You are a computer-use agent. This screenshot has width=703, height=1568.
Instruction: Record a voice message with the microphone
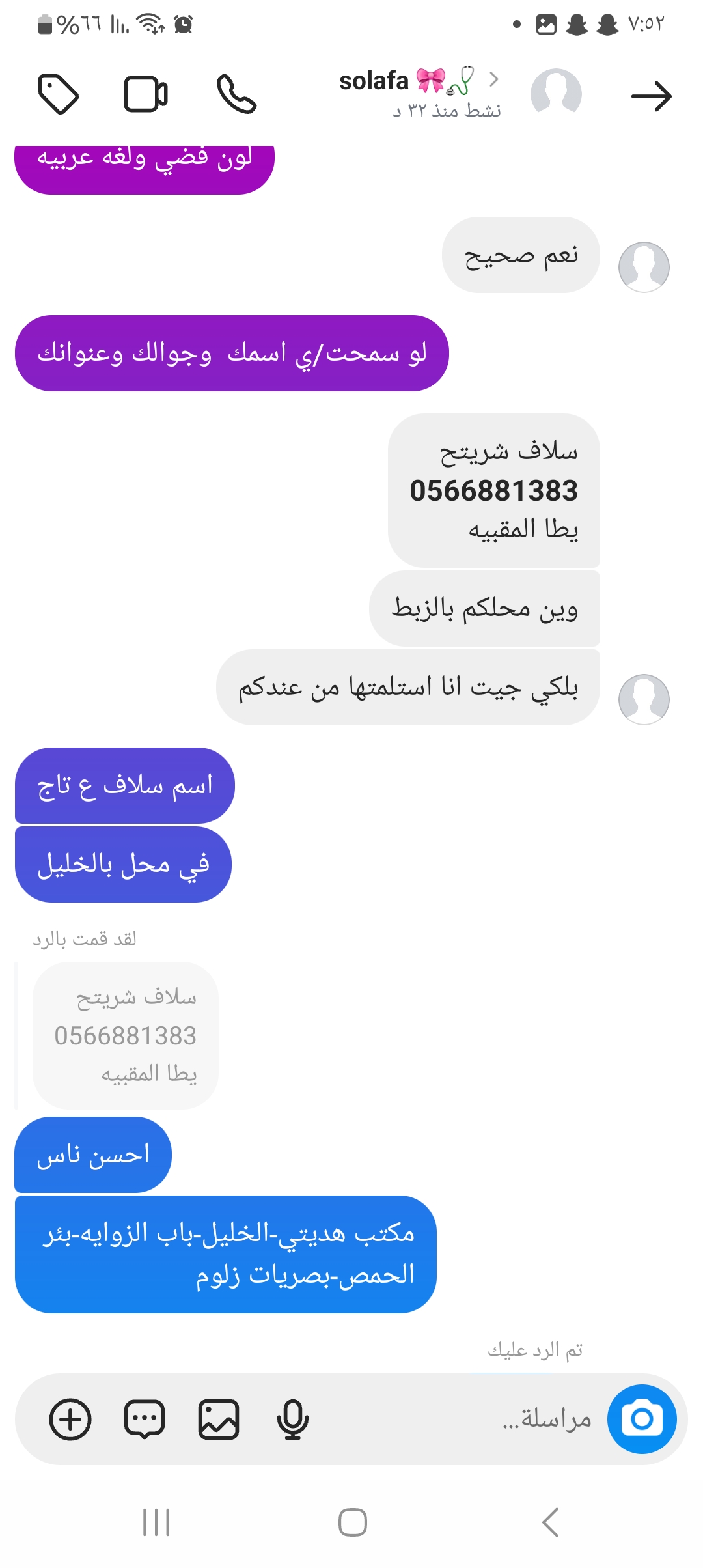(x=292, y=1419)
